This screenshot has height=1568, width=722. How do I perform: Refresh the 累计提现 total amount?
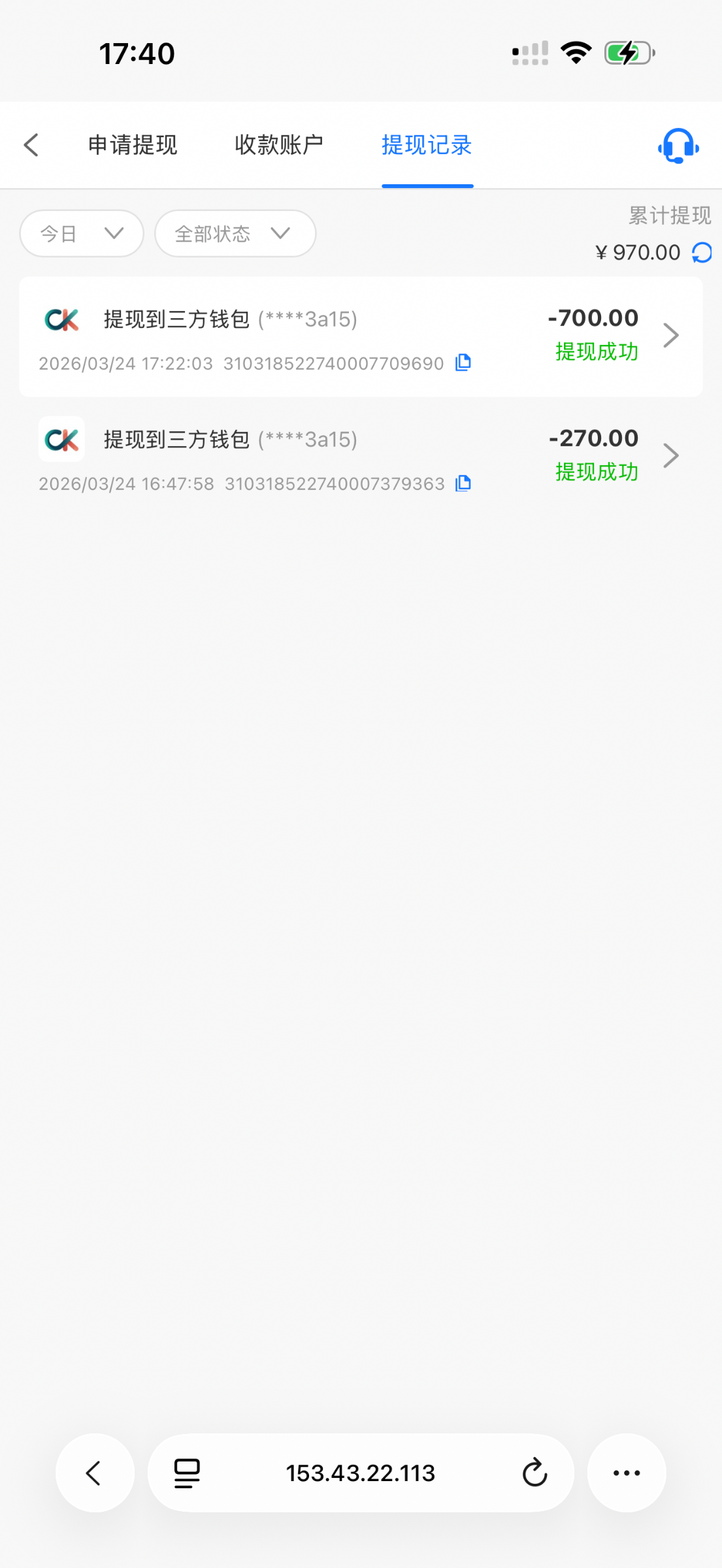pos(702,253)
